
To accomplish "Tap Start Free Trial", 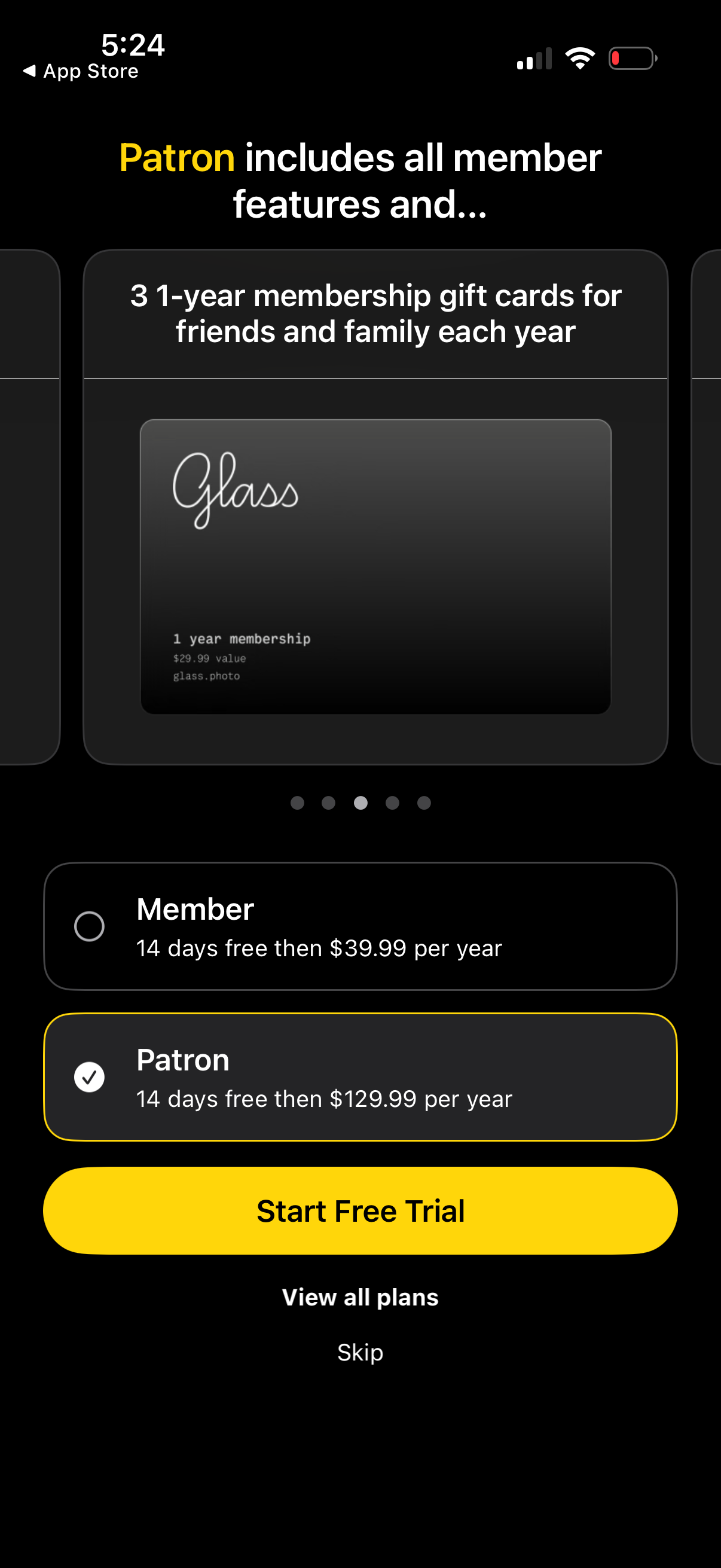I will click(x=360, y=1210).
